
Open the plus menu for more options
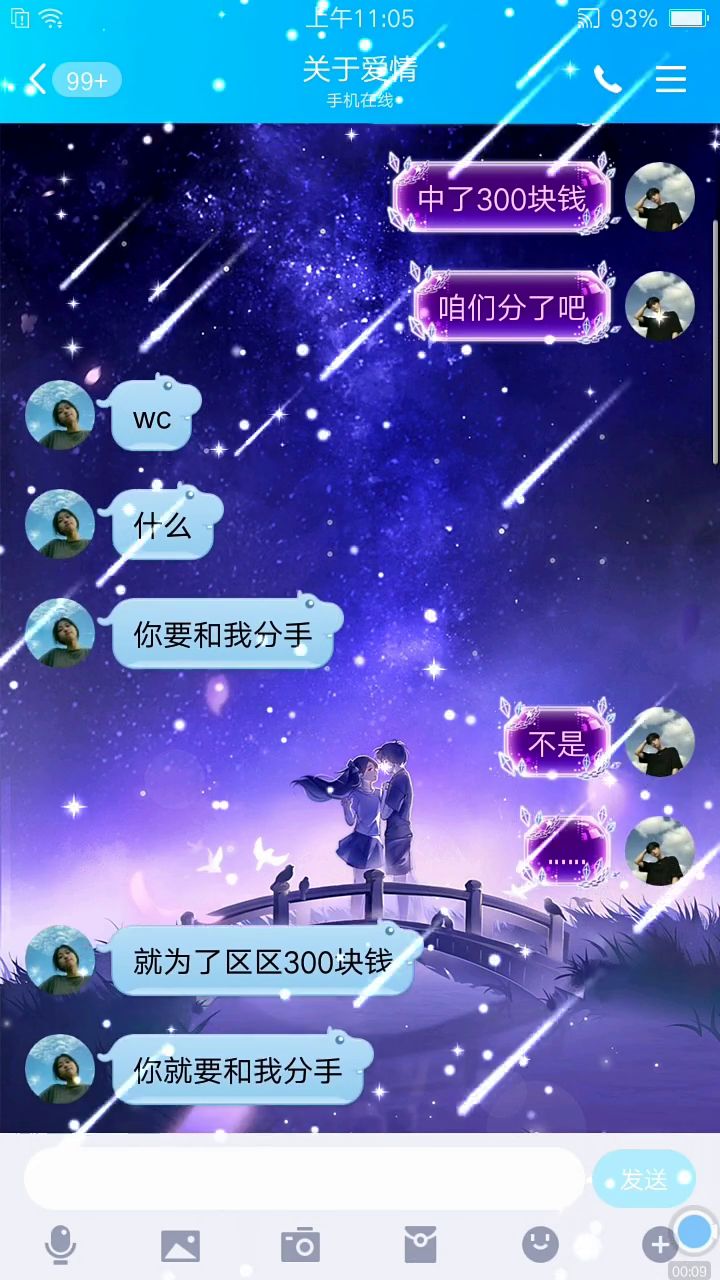pyautogui.click(x=659, y=1246)
